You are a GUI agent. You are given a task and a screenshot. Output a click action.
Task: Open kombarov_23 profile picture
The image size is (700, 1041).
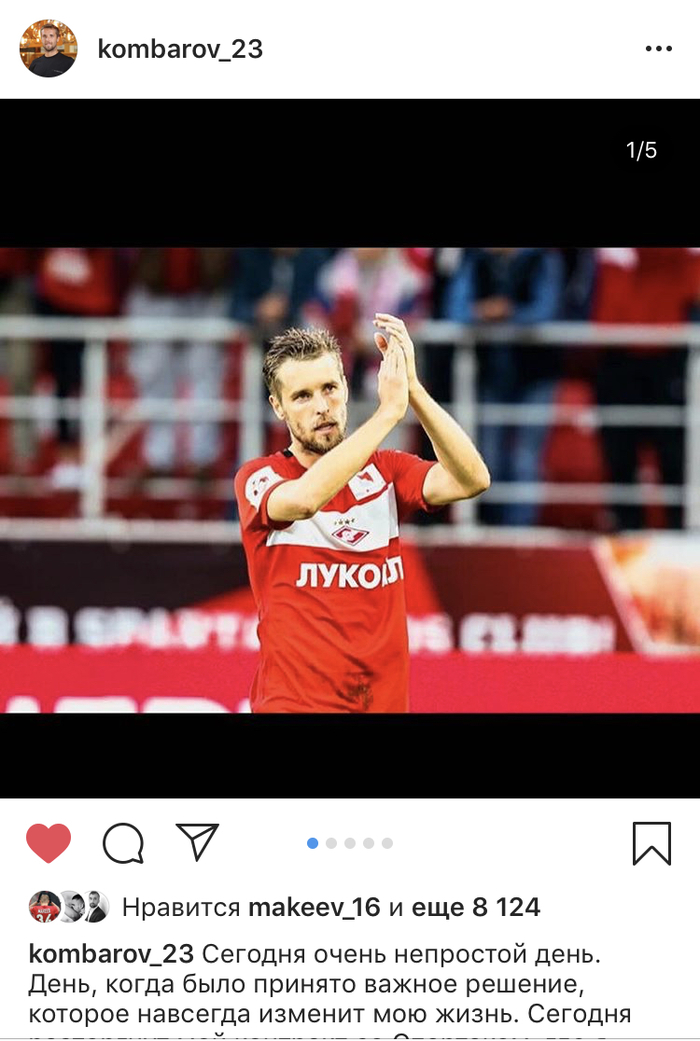(48, 49)
